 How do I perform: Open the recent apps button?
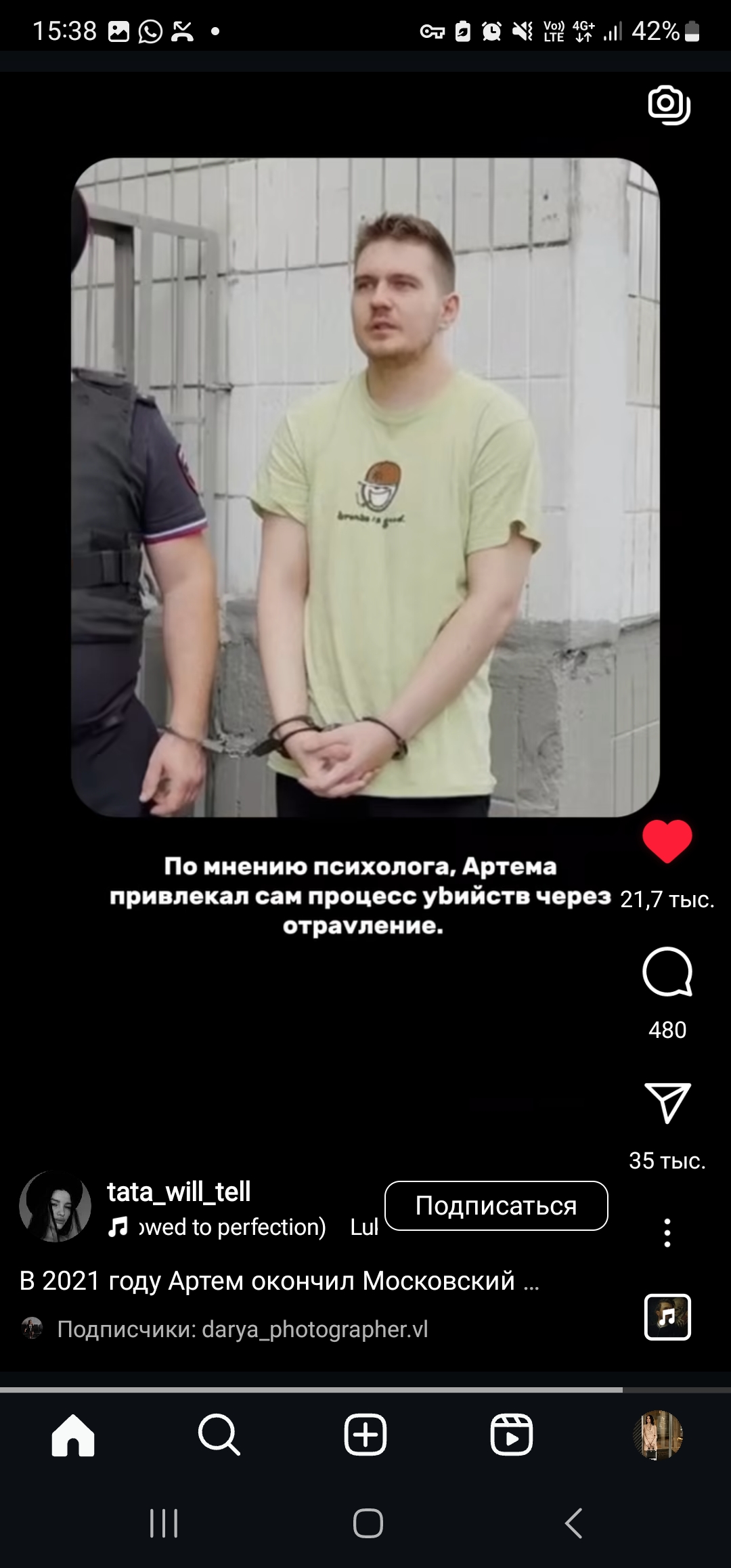164,1523
